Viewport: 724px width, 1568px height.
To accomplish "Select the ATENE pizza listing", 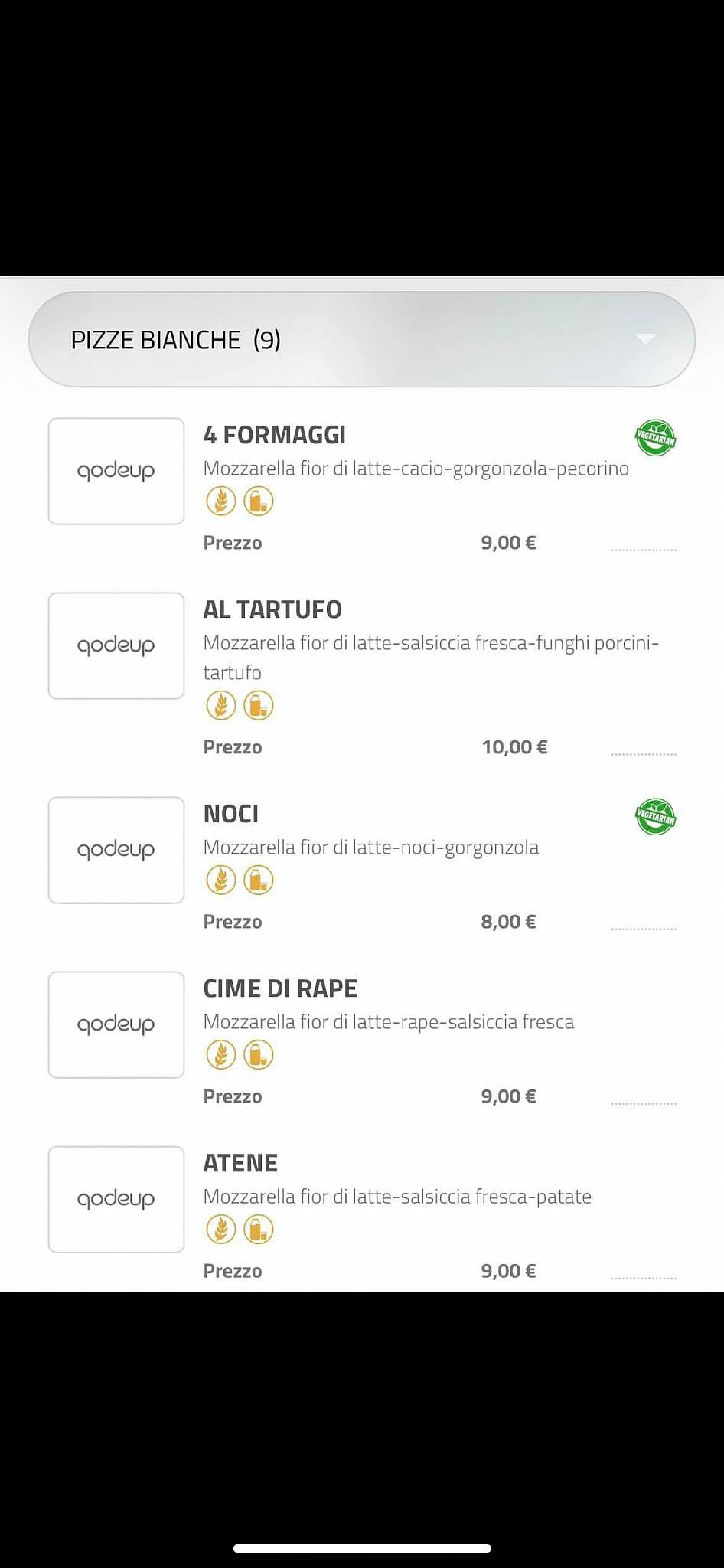I will [240, 1162].
